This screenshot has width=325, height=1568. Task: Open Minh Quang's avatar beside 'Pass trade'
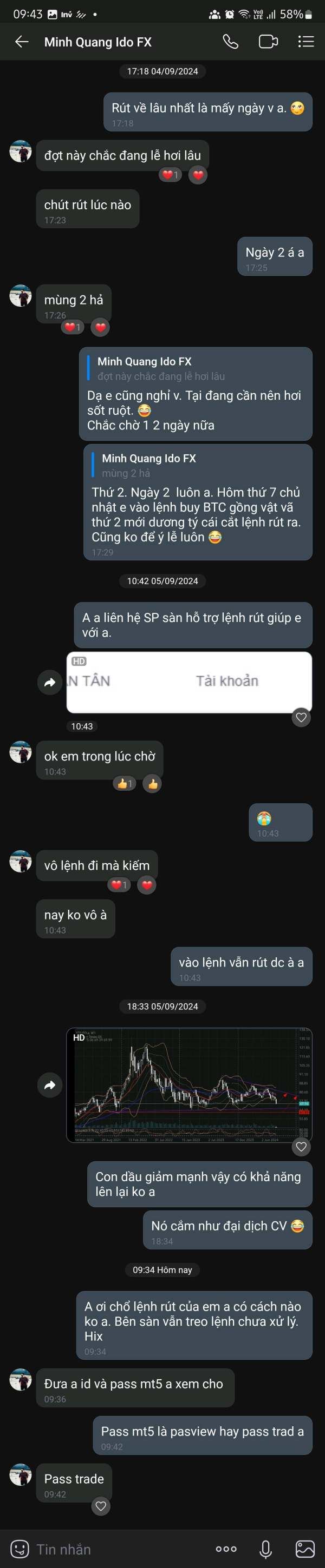(x=20, y=1474)
